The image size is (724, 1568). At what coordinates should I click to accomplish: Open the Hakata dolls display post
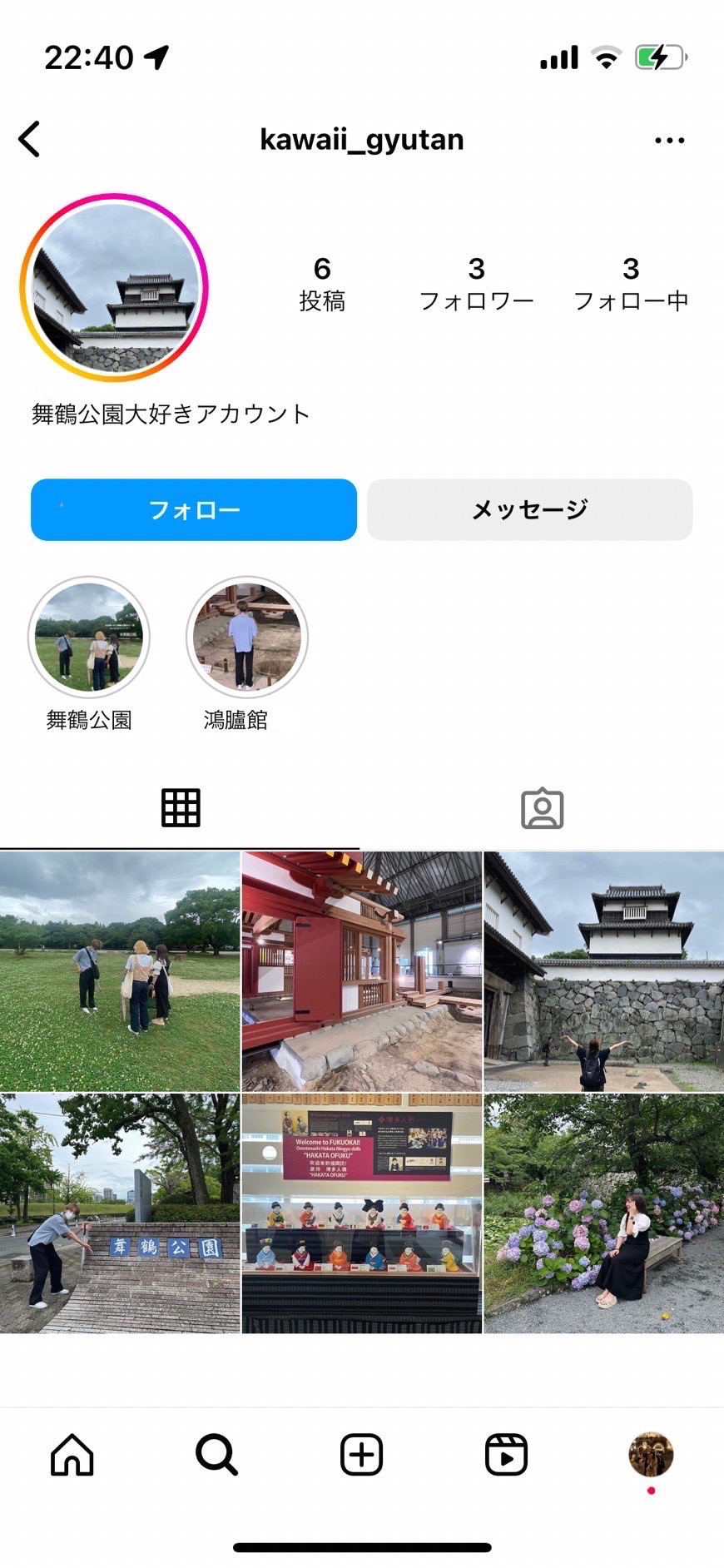(362, 1213)
